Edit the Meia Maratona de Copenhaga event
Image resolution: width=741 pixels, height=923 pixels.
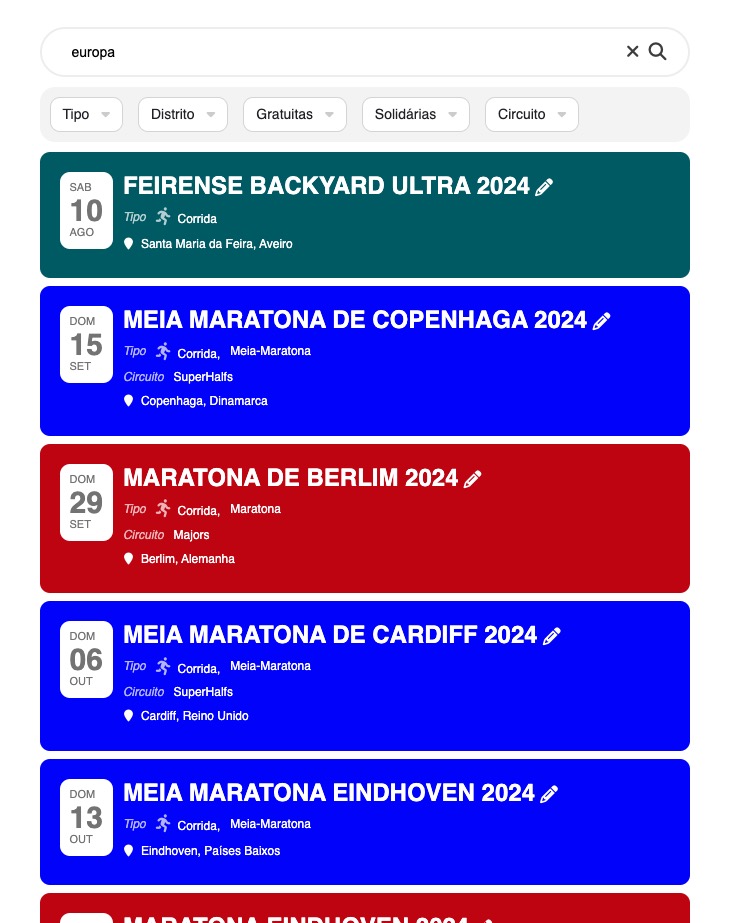click(601, 321)
